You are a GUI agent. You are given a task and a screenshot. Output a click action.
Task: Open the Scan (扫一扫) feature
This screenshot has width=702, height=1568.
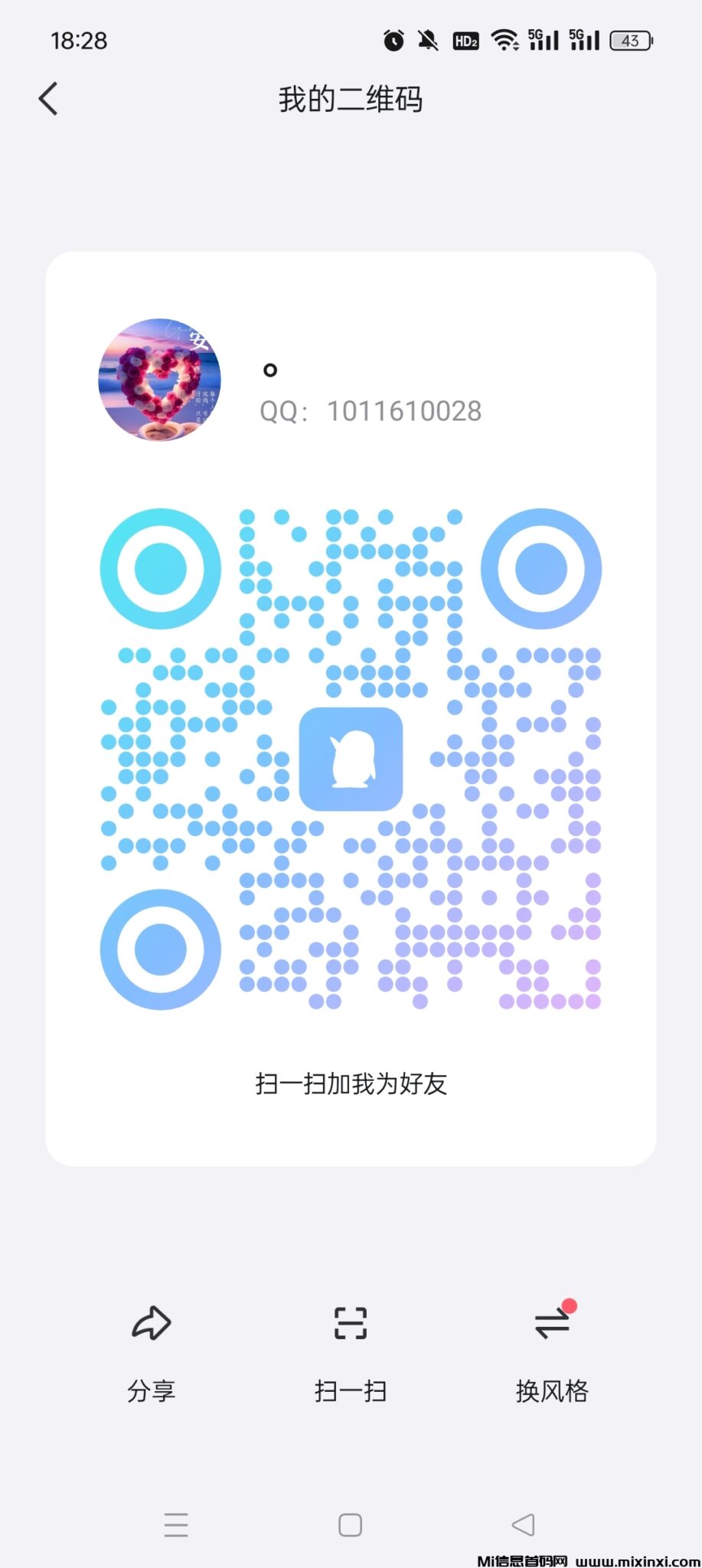point(351,1323)
